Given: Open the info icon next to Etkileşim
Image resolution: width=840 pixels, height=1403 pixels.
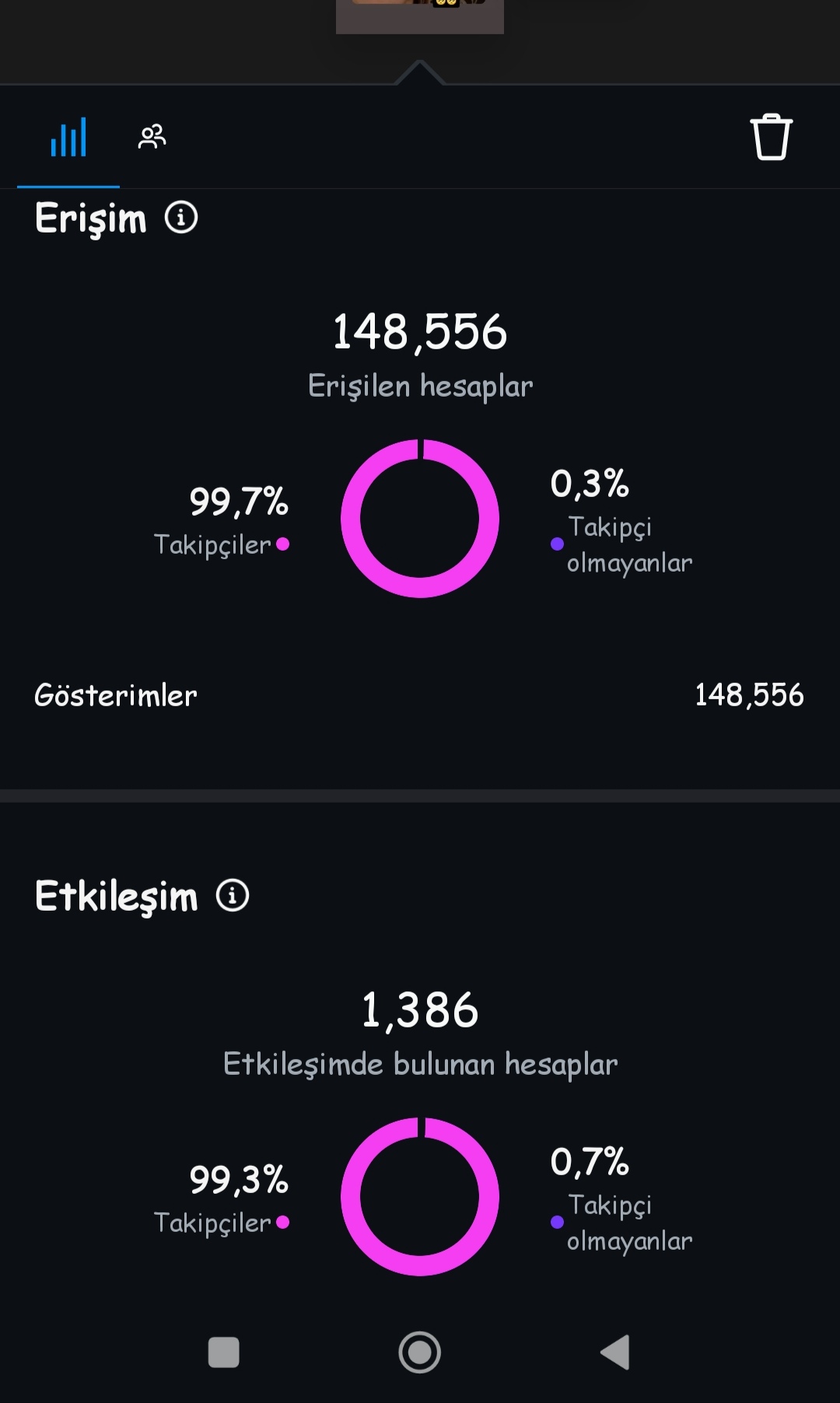Looking at the screenshot, I should click(233, 895).
